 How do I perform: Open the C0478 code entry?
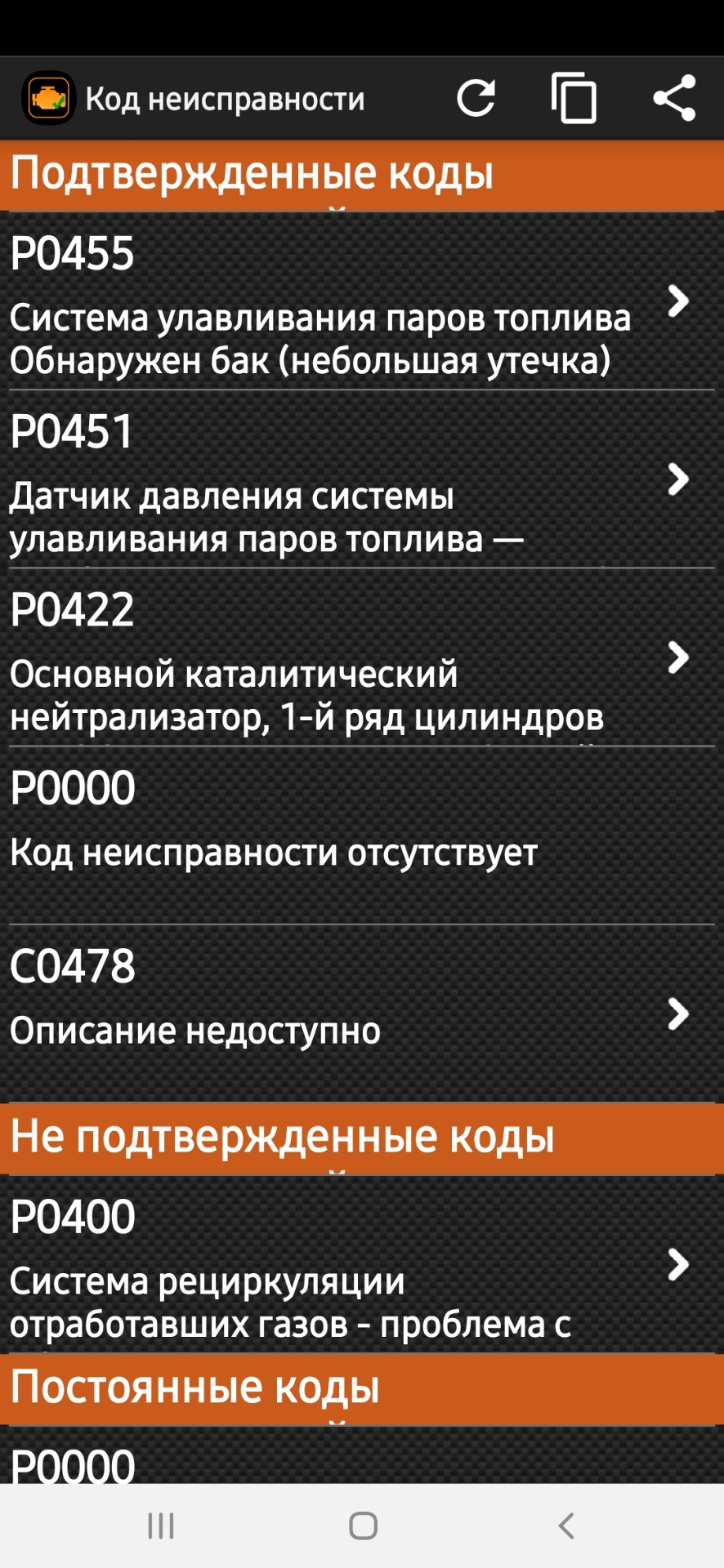pos(361,1014)
